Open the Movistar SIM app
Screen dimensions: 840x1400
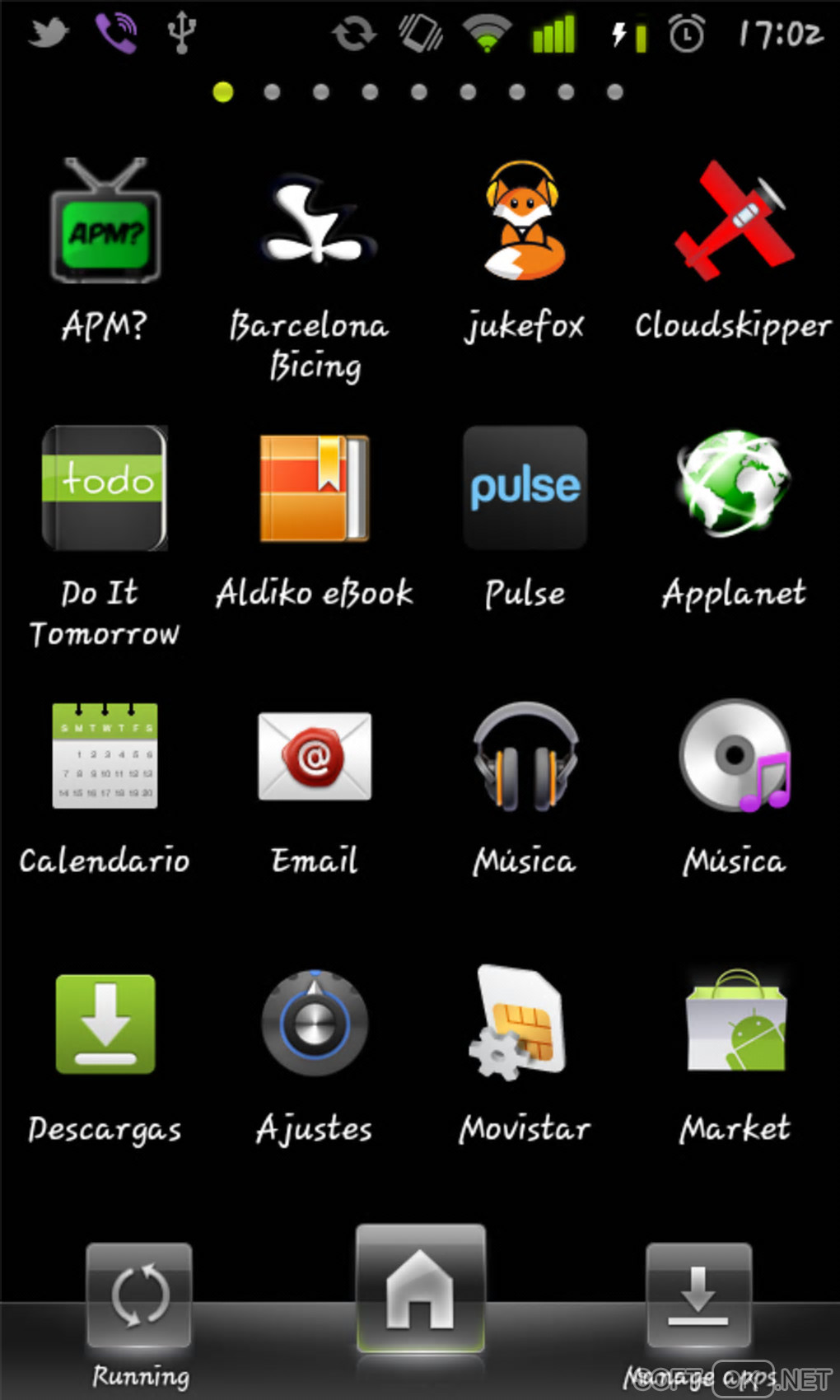525,1024
